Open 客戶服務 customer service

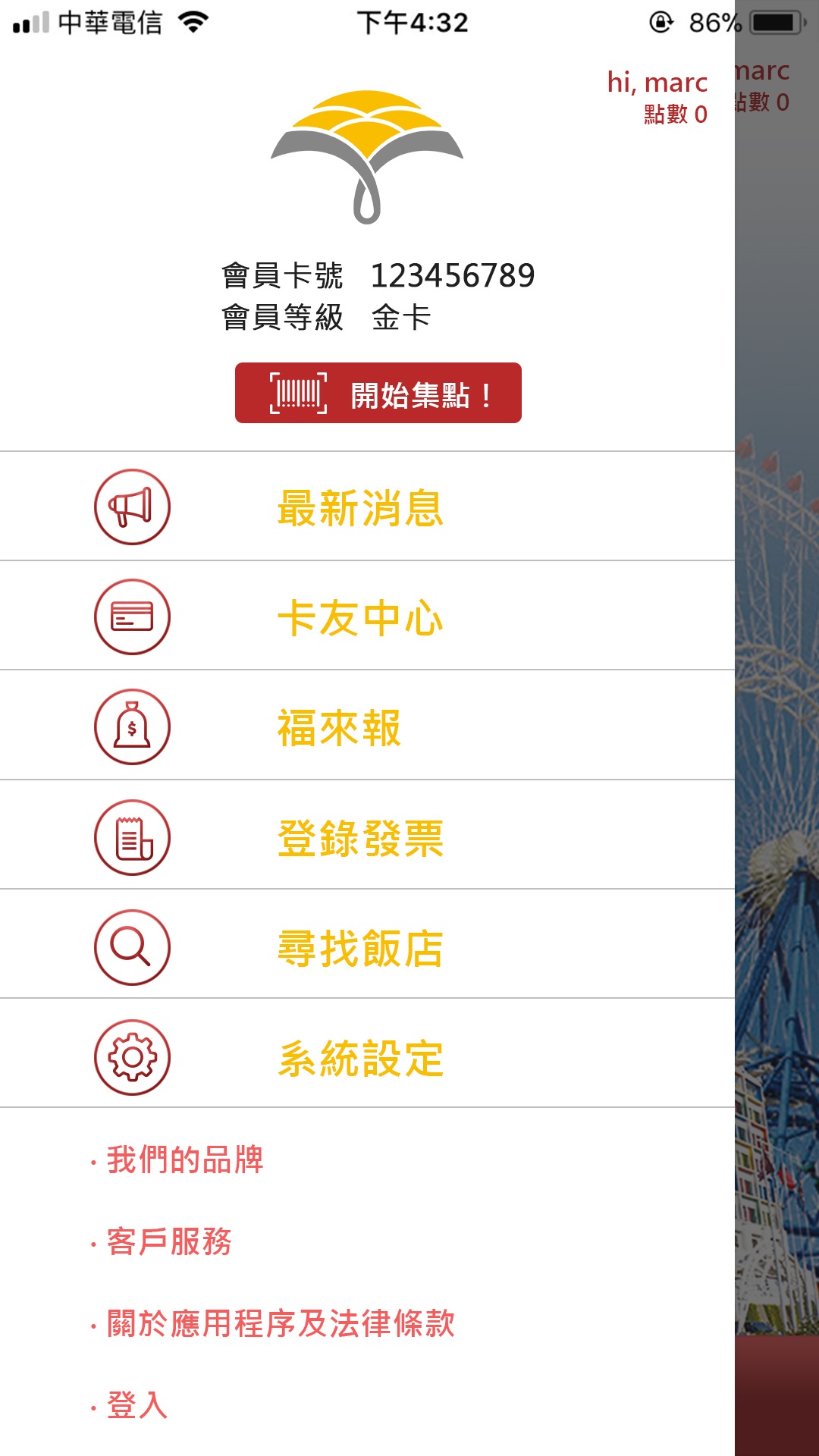click(x=168, y=1241)
